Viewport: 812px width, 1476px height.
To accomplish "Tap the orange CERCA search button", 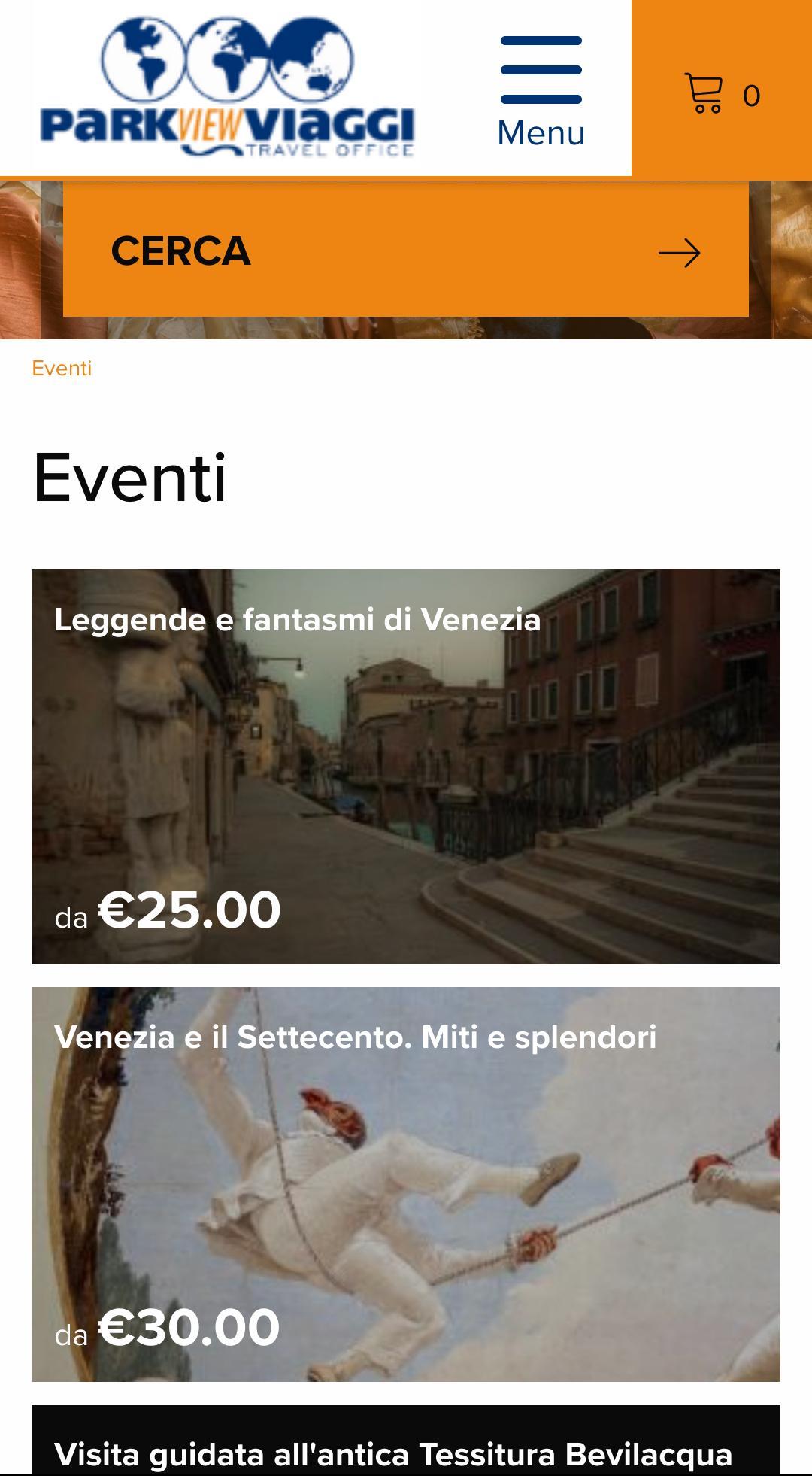I will [x=405, y=251].
